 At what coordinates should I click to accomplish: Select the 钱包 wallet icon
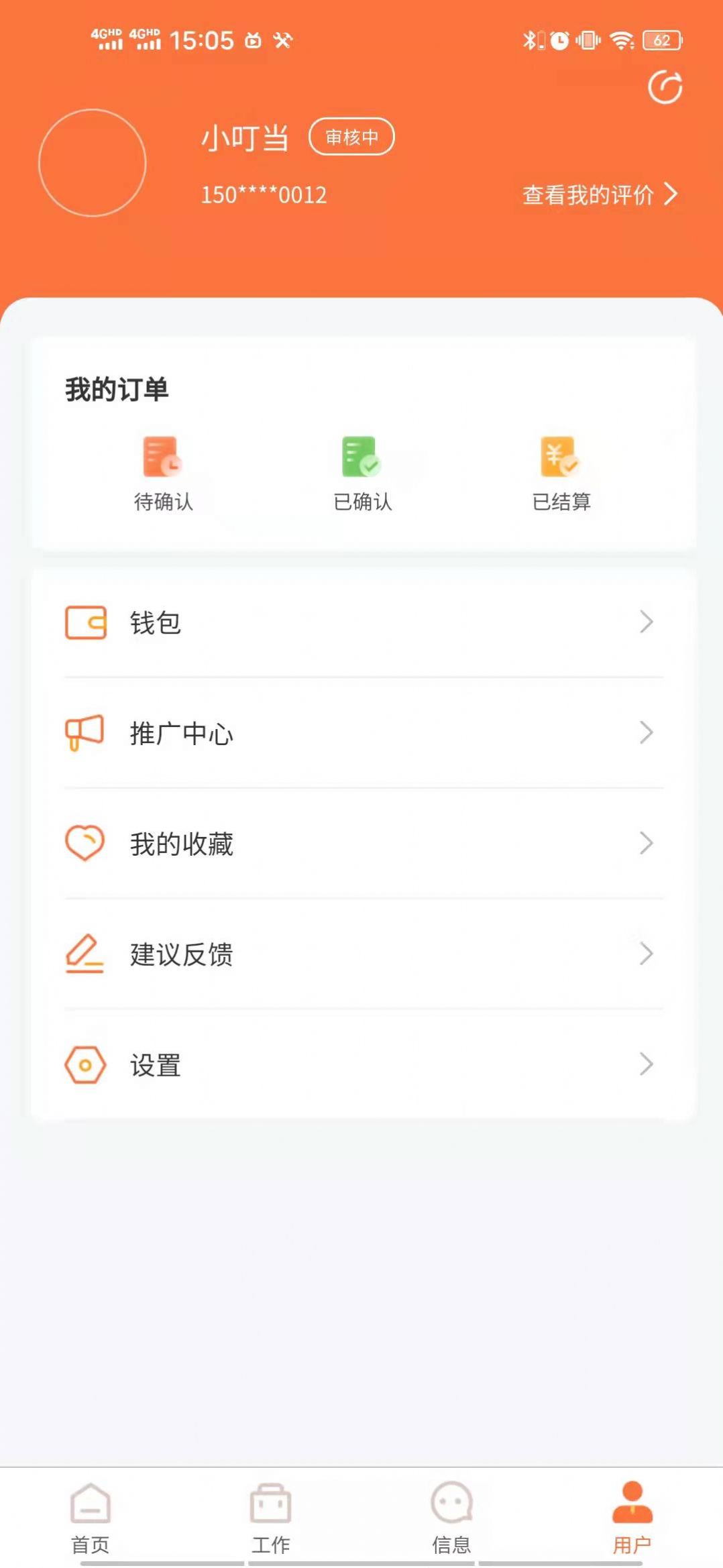85,622
